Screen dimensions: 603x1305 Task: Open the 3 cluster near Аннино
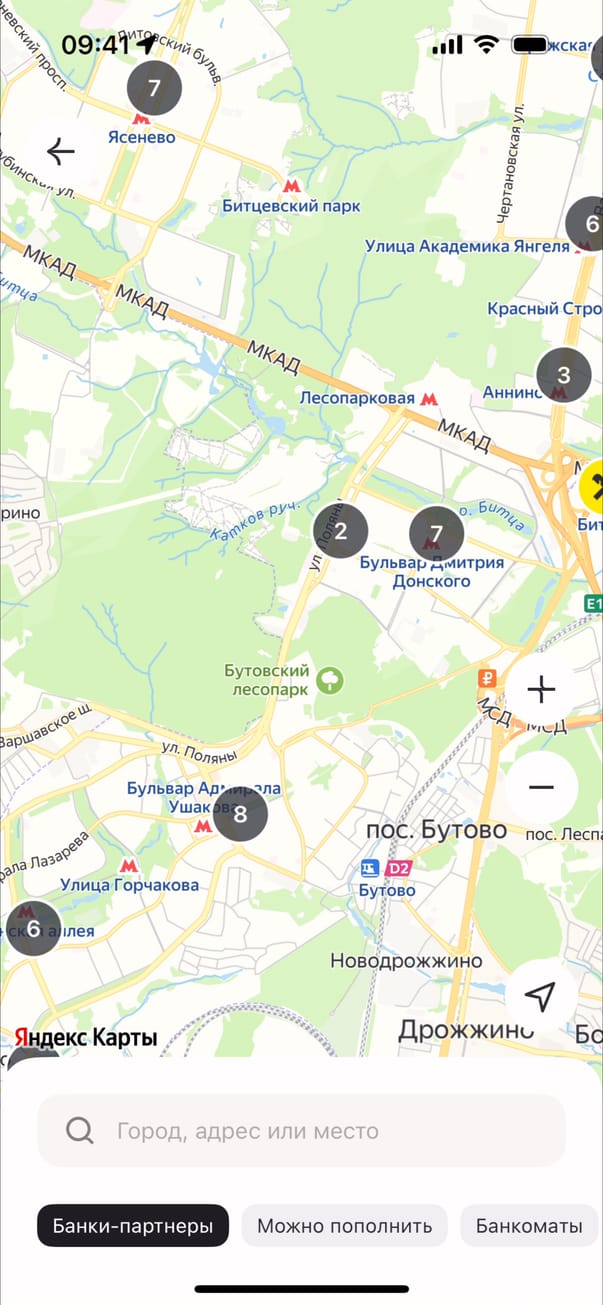click(x=564, y=375)
